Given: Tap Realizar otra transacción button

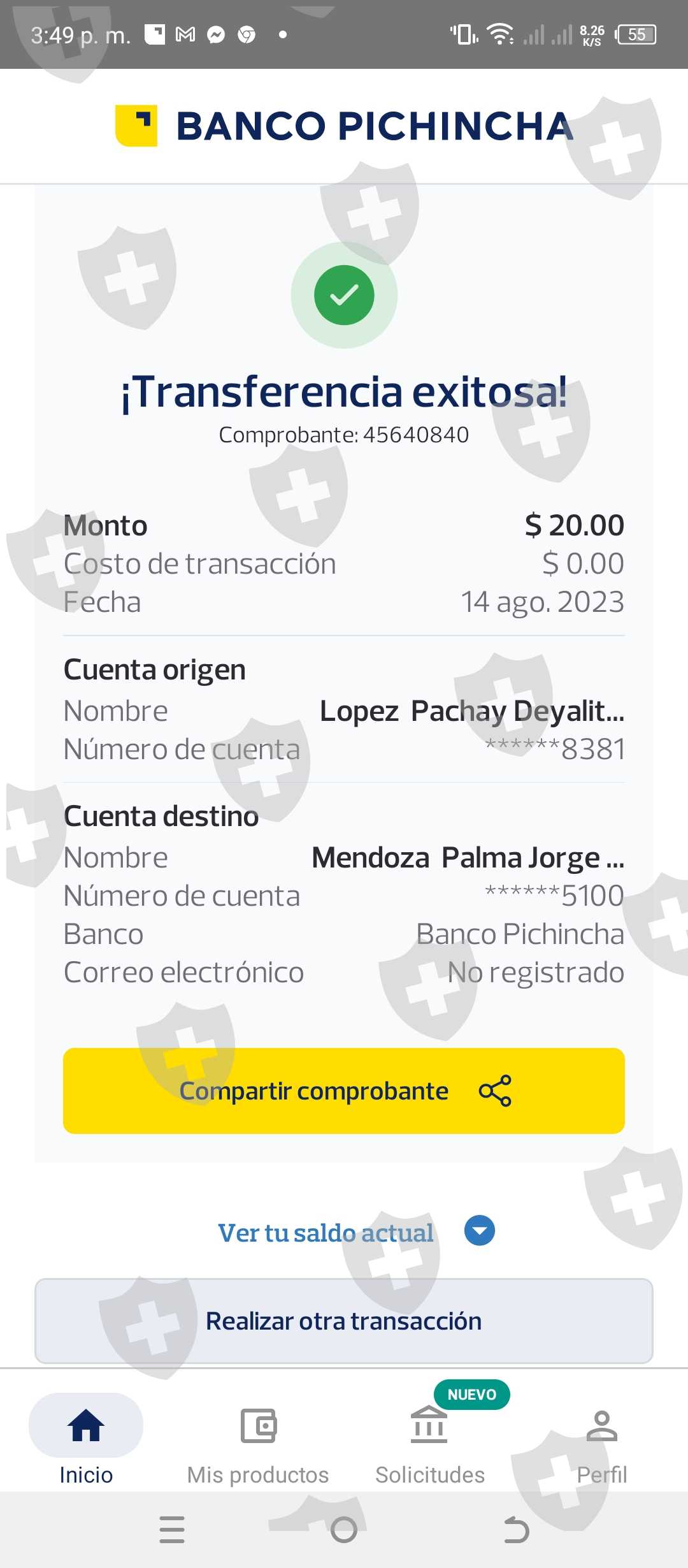Looking at the screenshot, I should [x=344, y=1321].
